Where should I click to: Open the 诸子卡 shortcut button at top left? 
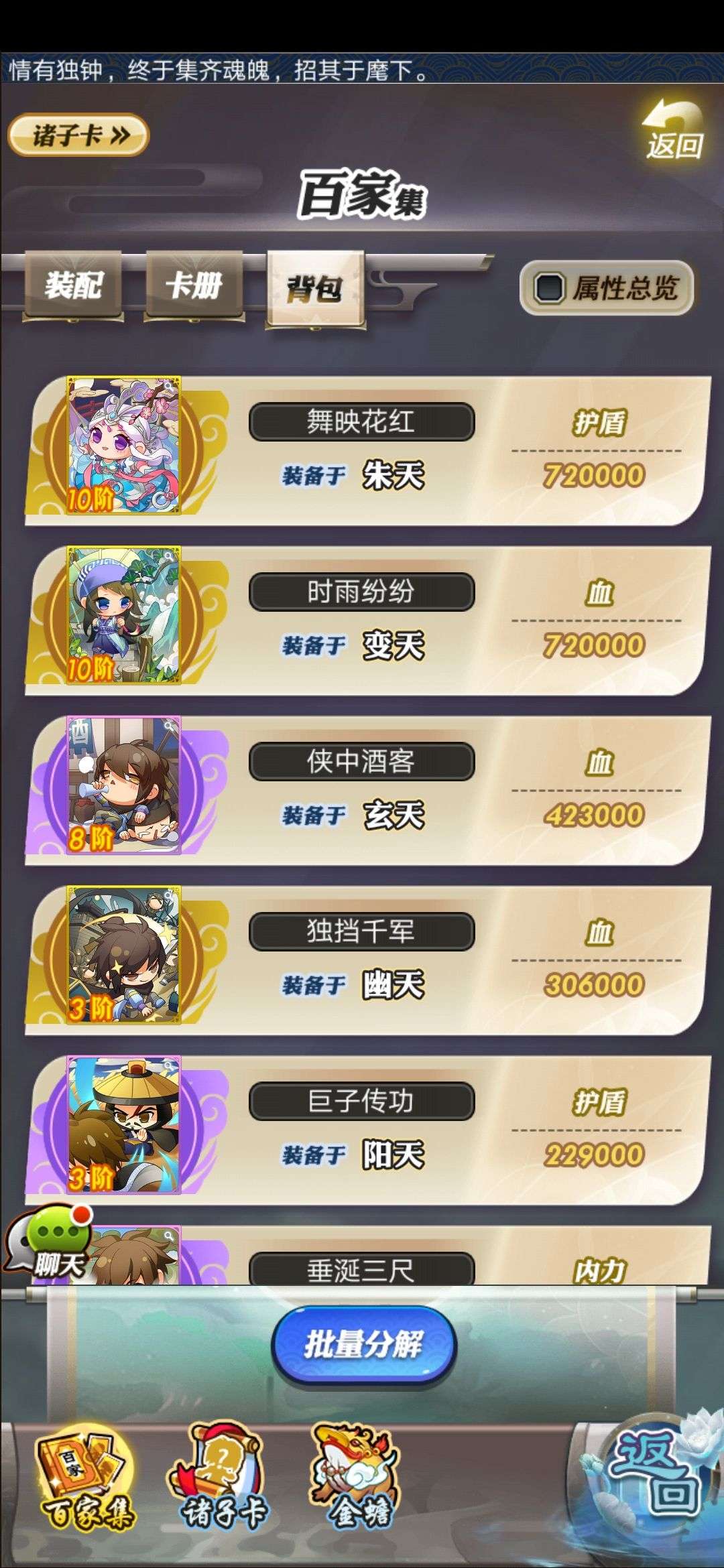(78, 136)
